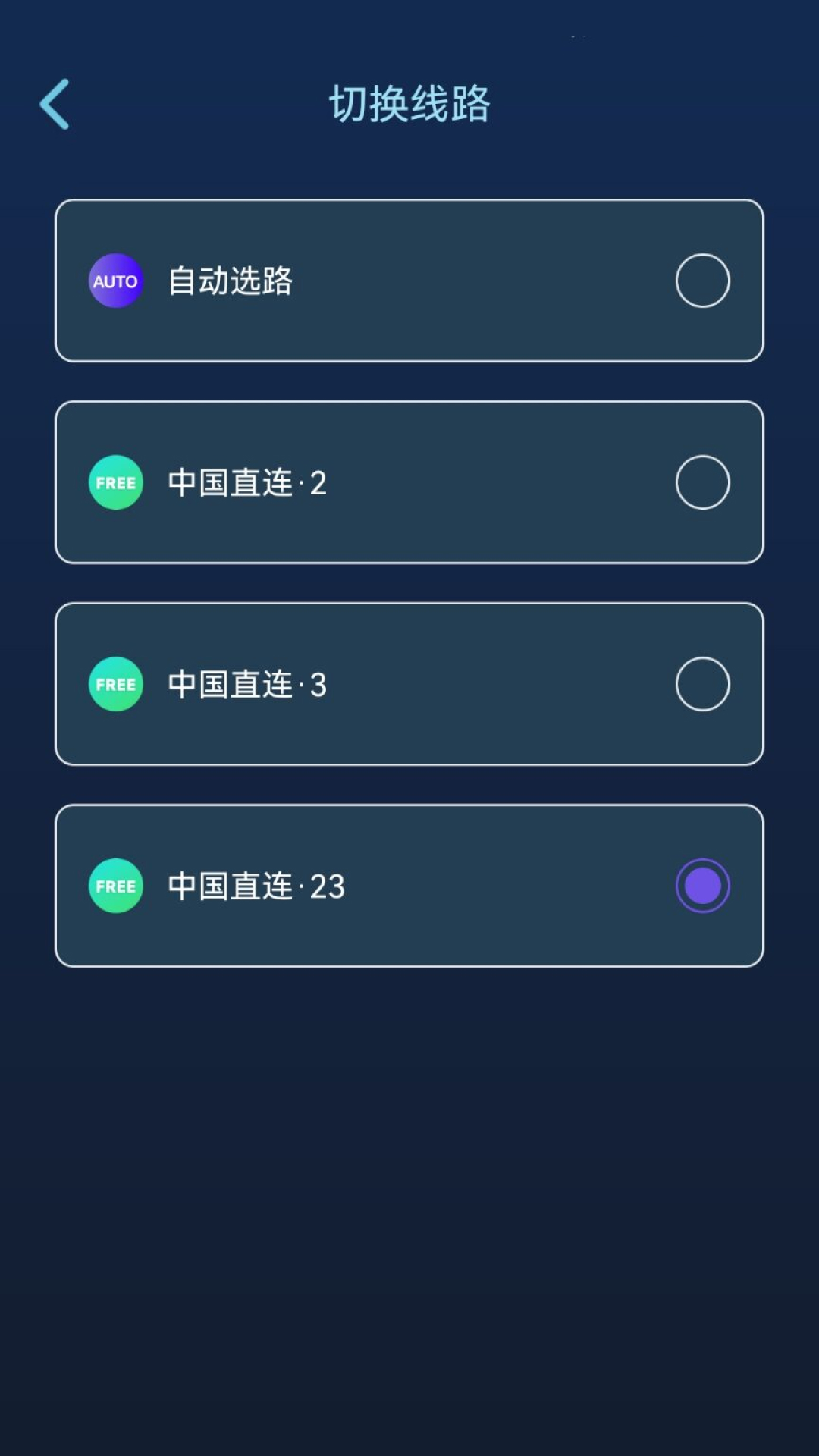Open the 自动选路 server card

click(409, 280)
